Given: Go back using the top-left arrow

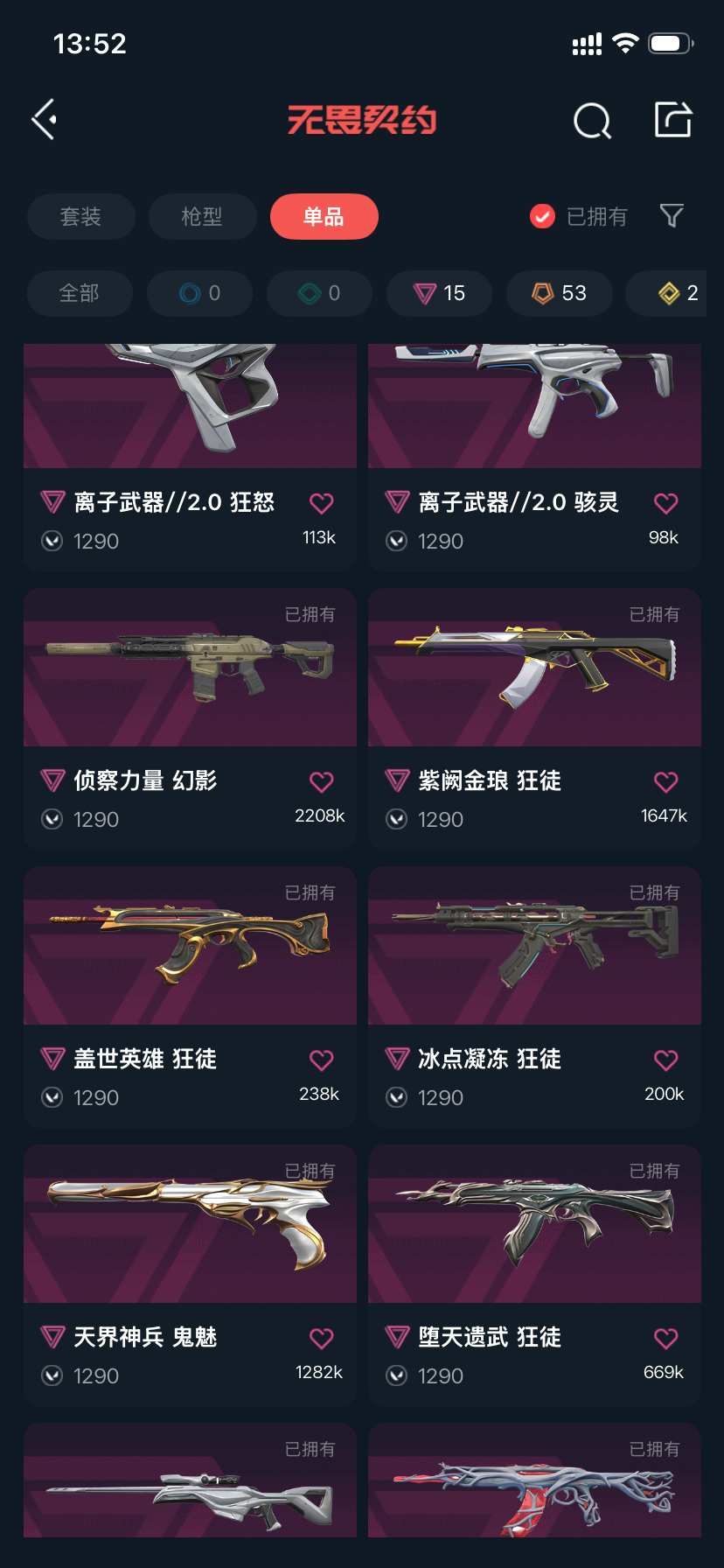Looking at the screenshot, I should click(45, 120).
